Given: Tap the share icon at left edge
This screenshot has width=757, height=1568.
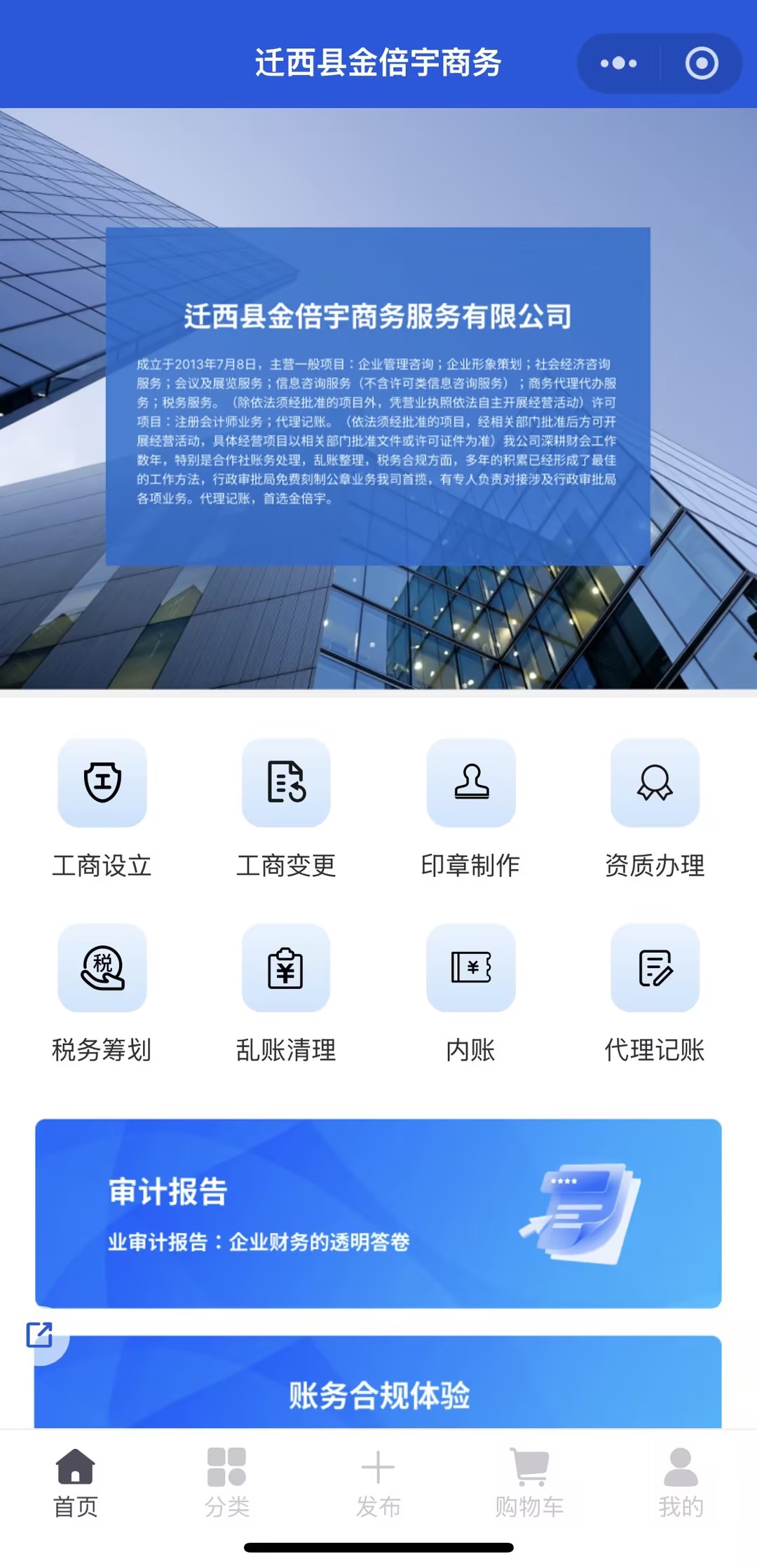Looking at the screenshot, I should pyautogui.click(x=39, y=1335).
